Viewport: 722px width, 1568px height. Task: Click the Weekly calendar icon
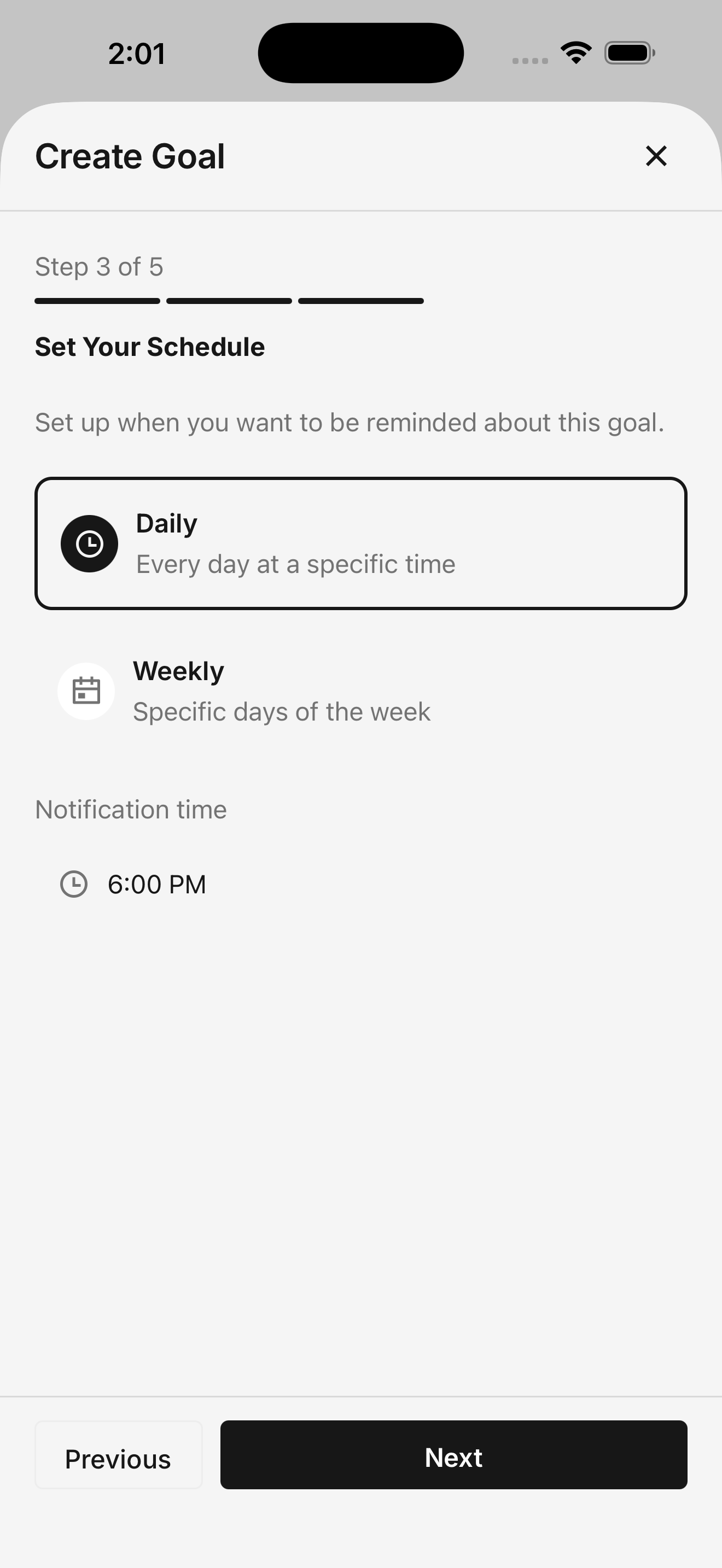86,691
